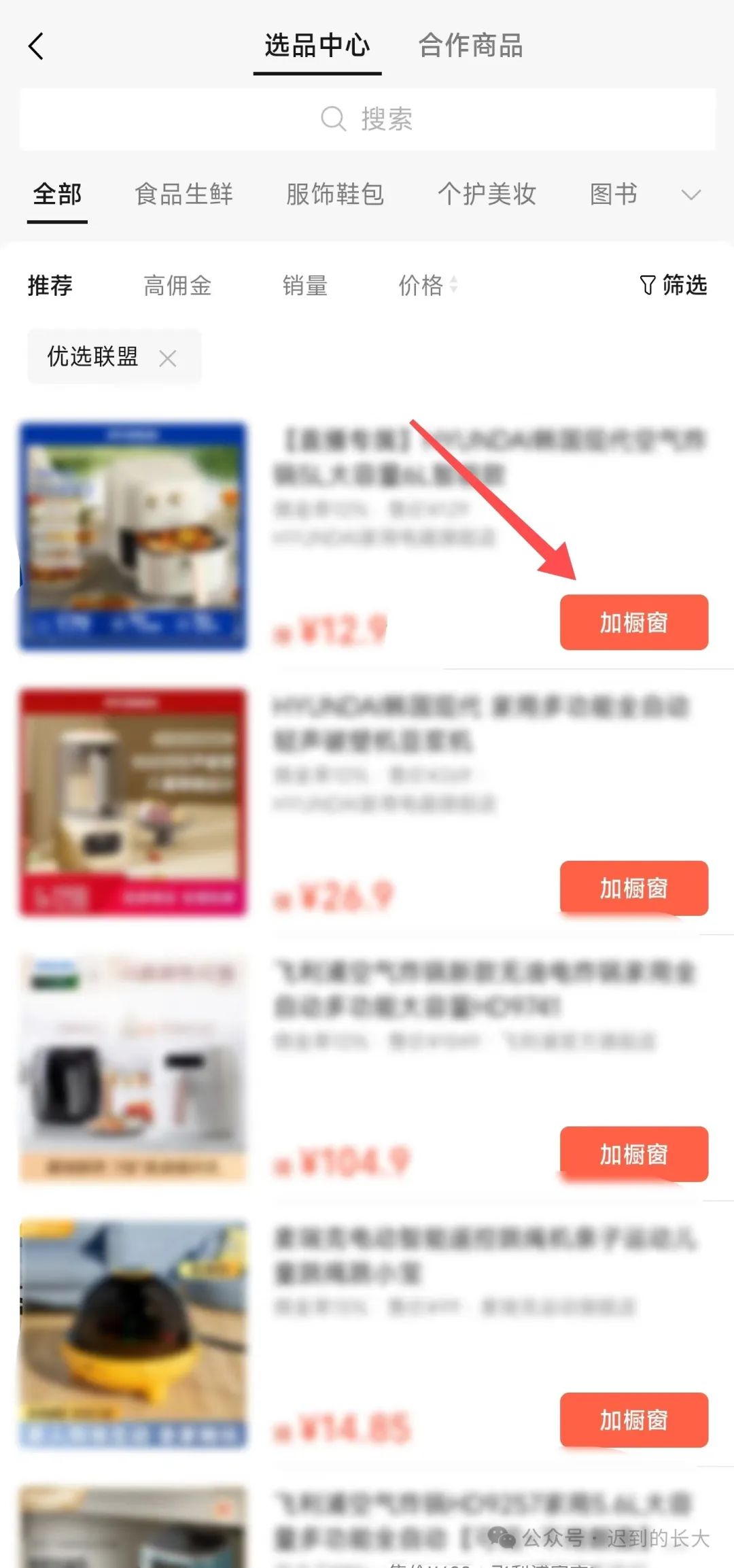Sort products by 高佣金
734x1568 pixels.
click(177, 286)
